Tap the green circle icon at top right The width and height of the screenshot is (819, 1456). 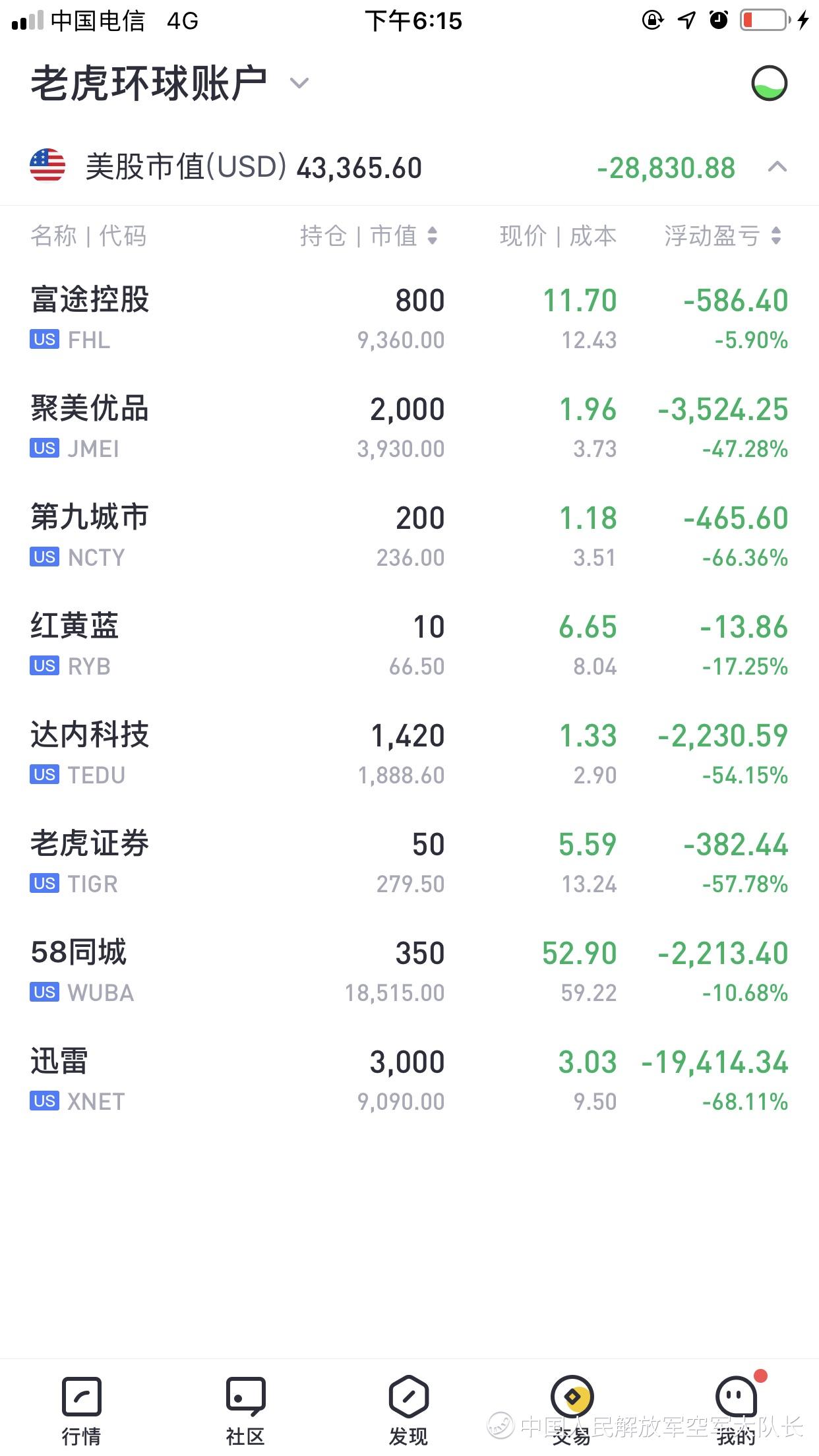point(770,84)
